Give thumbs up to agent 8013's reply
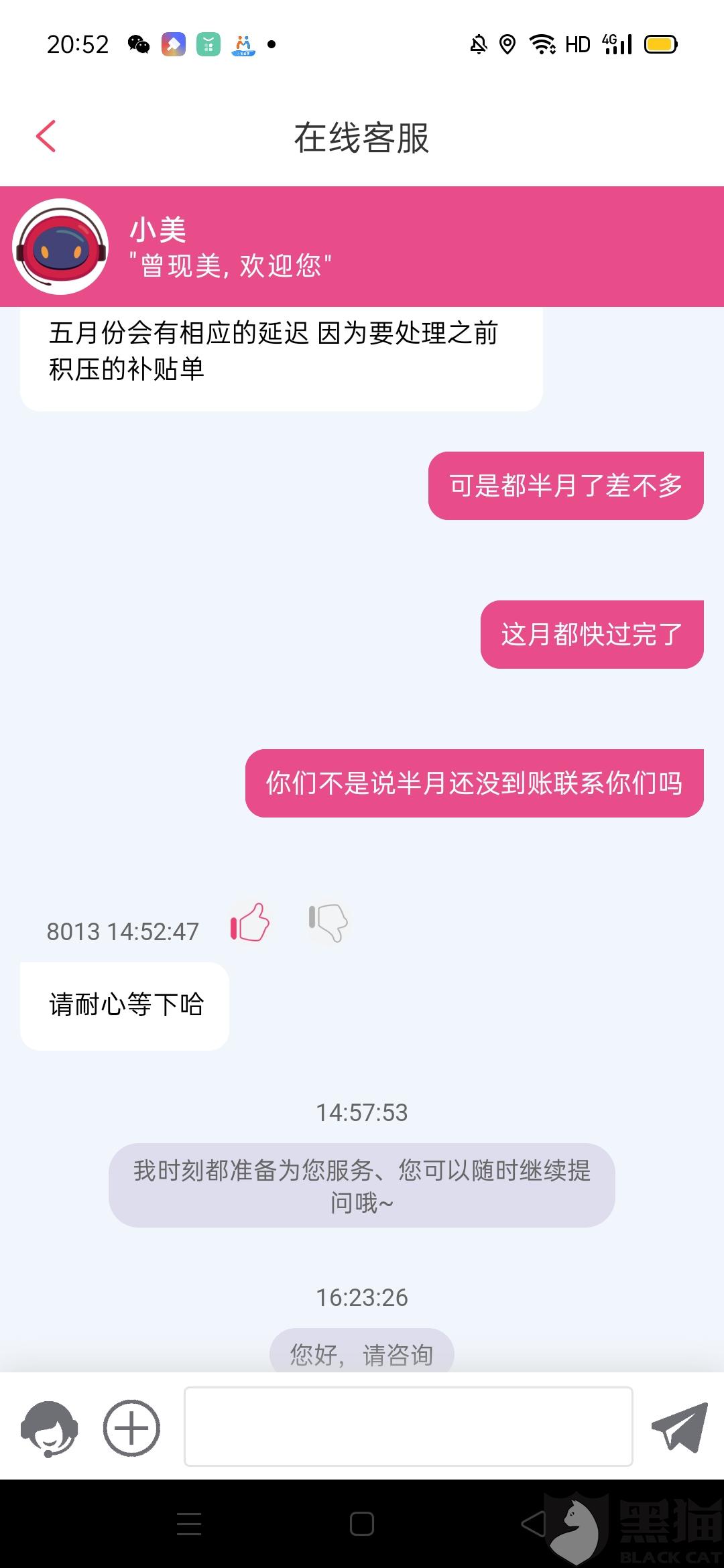Screen dimensions: 724x1568 tap(250, 923)
